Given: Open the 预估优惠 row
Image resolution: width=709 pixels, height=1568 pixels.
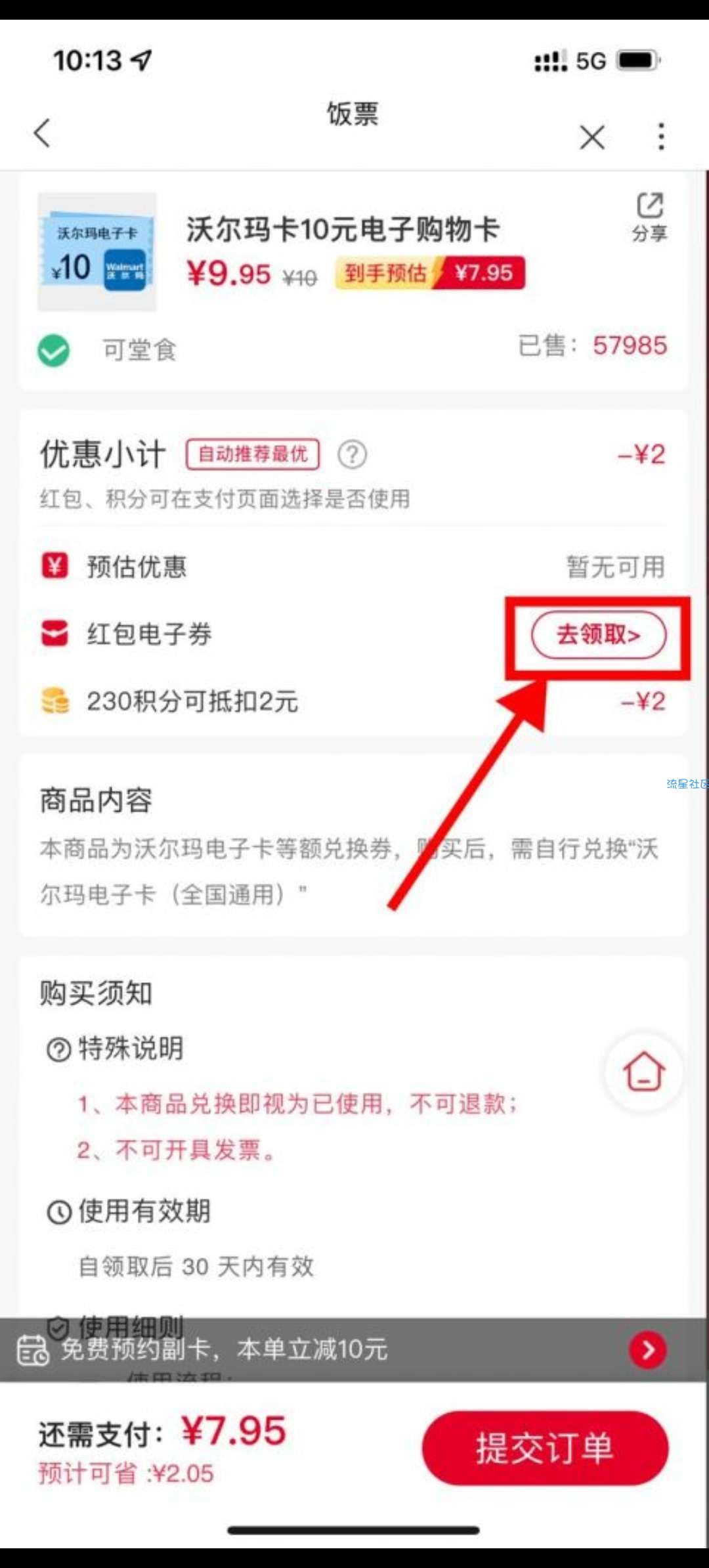Looking at the screenshot, I should tap(353, 567).
